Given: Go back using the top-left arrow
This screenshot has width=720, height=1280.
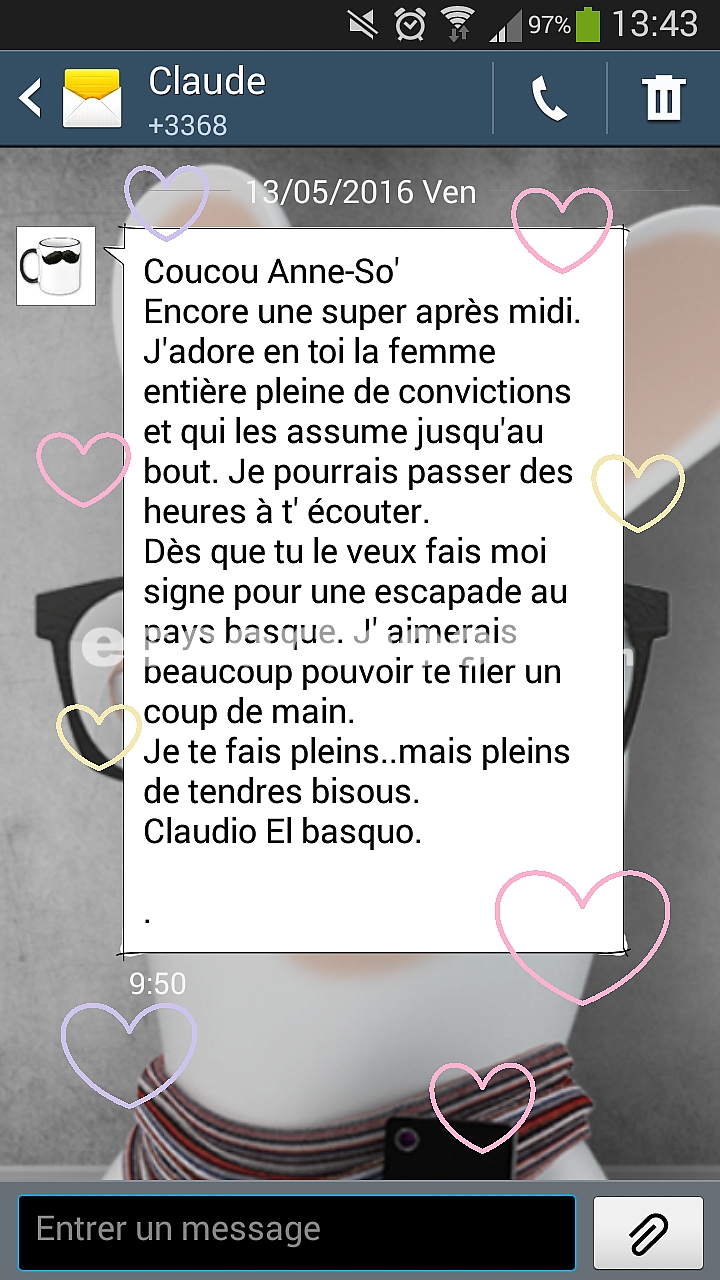Looking at the screenshot, I should point(30,98).
